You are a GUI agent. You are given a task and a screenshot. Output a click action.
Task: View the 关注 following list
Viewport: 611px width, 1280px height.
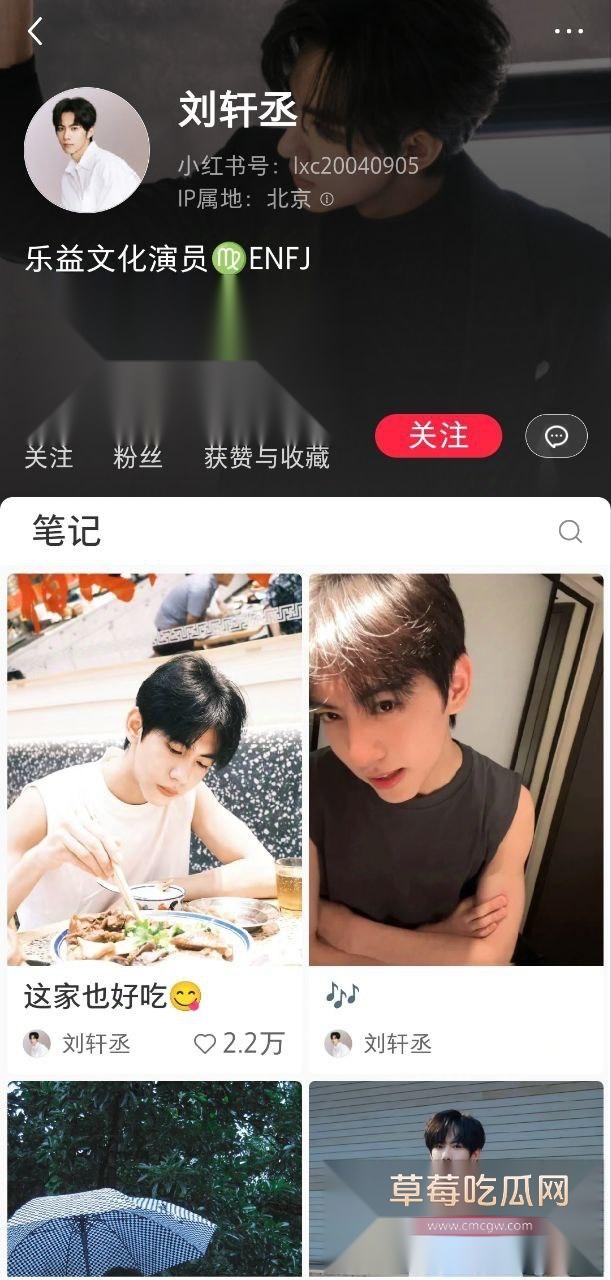click(48, 457)
